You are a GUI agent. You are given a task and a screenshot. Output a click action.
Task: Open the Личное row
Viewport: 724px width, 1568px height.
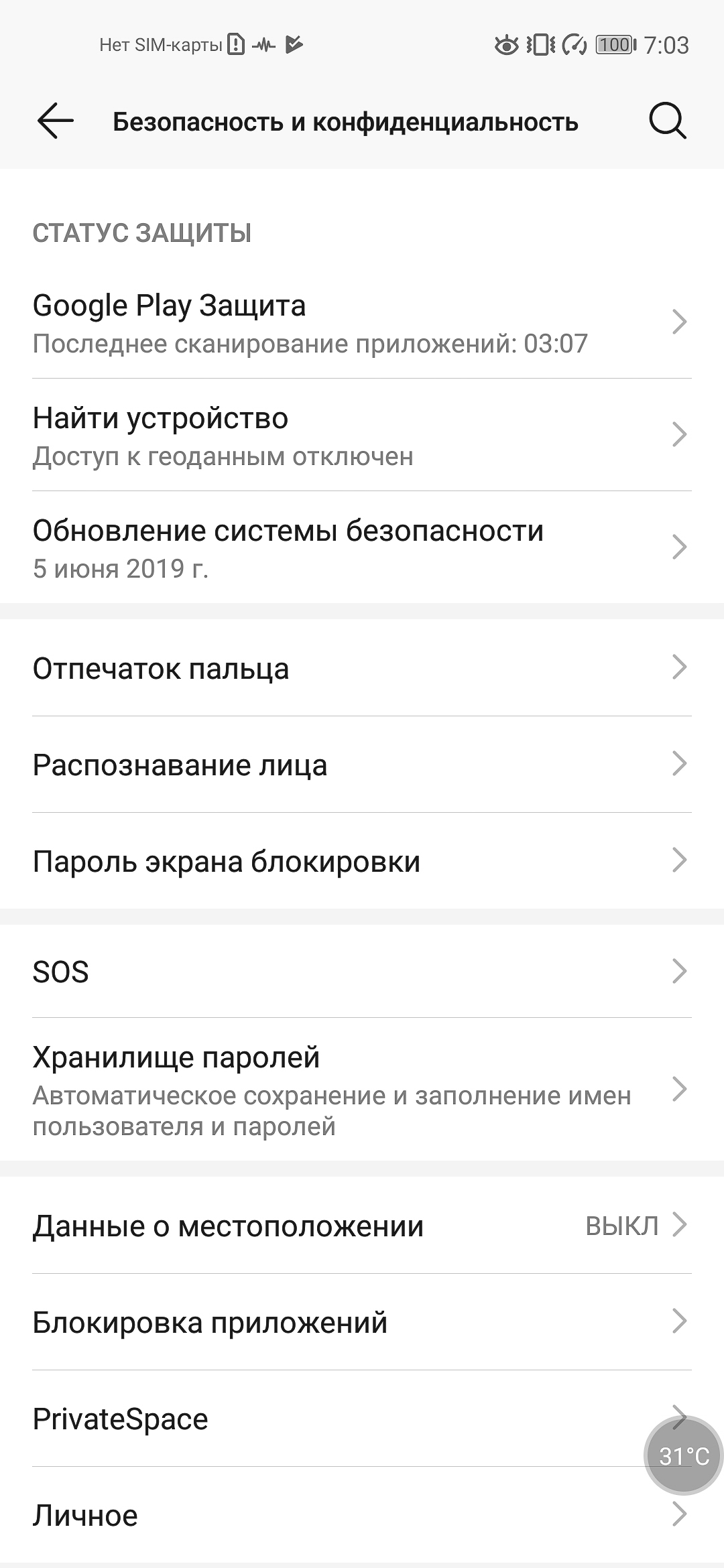362,1515
